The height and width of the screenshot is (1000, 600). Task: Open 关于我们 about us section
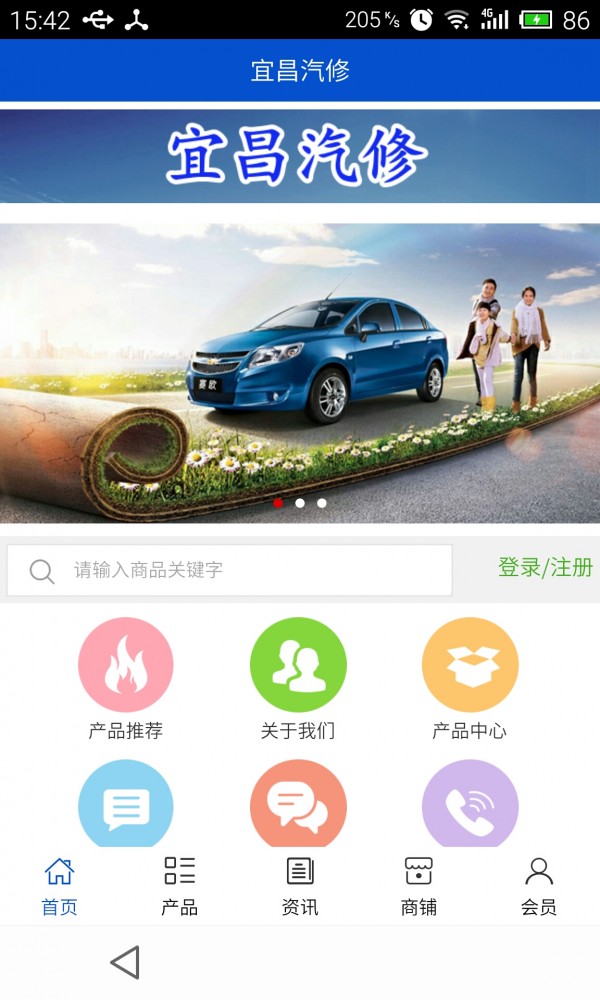coord(298,666)
